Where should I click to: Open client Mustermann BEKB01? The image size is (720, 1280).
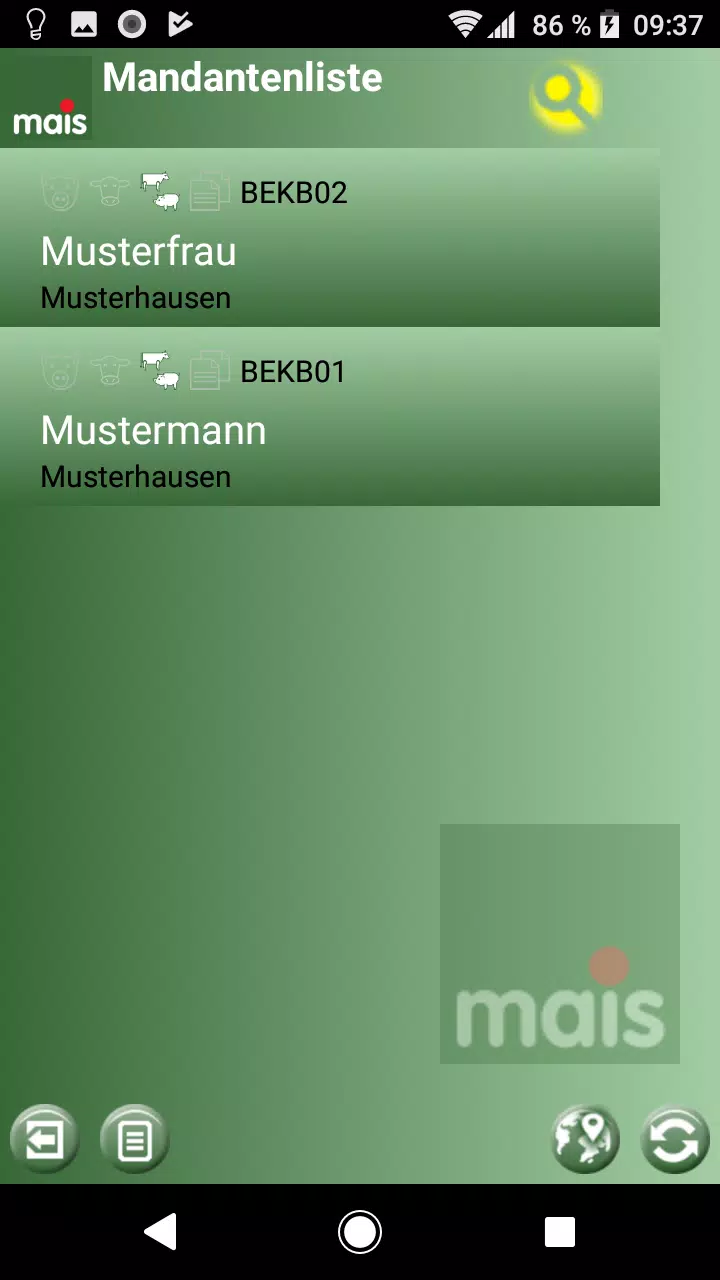click(330, 417)
